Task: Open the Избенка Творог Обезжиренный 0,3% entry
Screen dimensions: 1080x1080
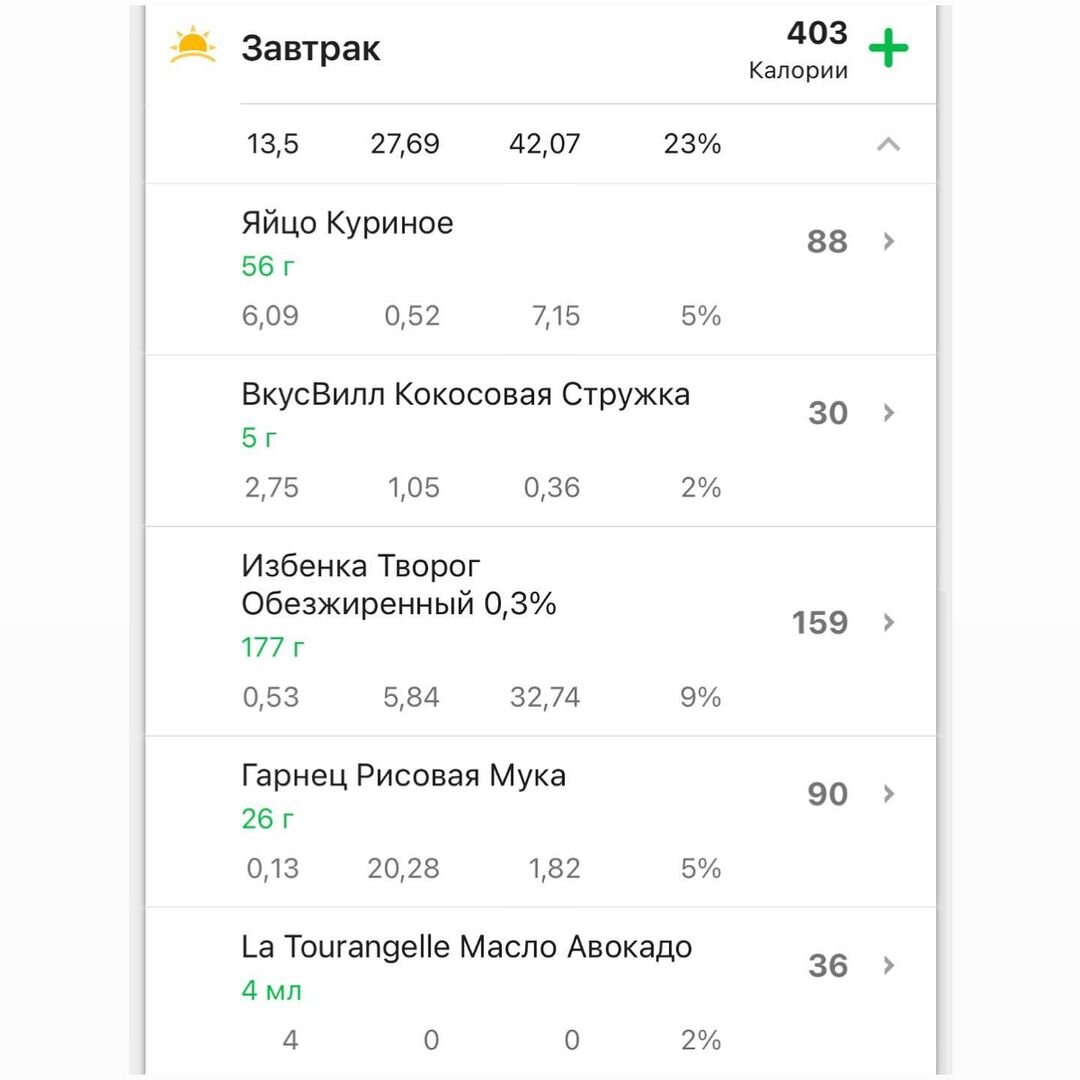Action: tap(541, 632)
